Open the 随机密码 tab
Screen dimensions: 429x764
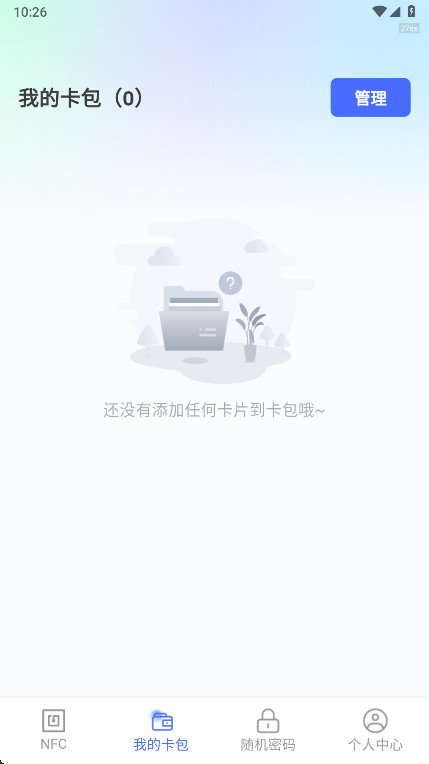pyautogui.click(x=268, y=730)
